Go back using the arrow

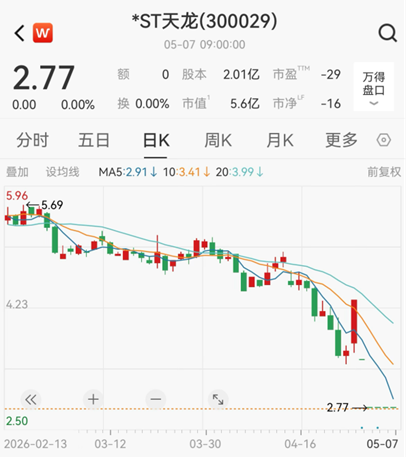(x=20, y=33)
